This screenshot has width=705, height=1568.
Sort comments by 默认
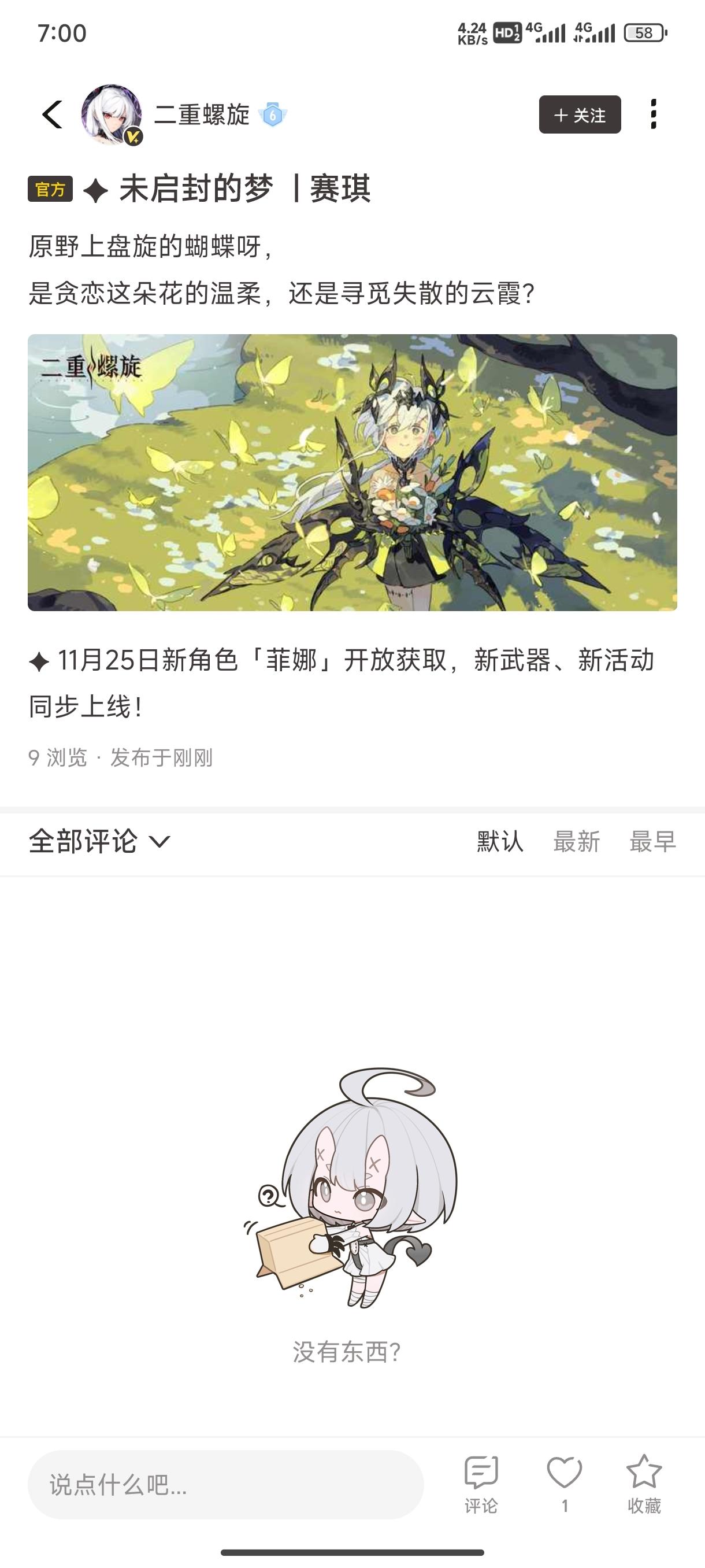(x=500, y=842)
